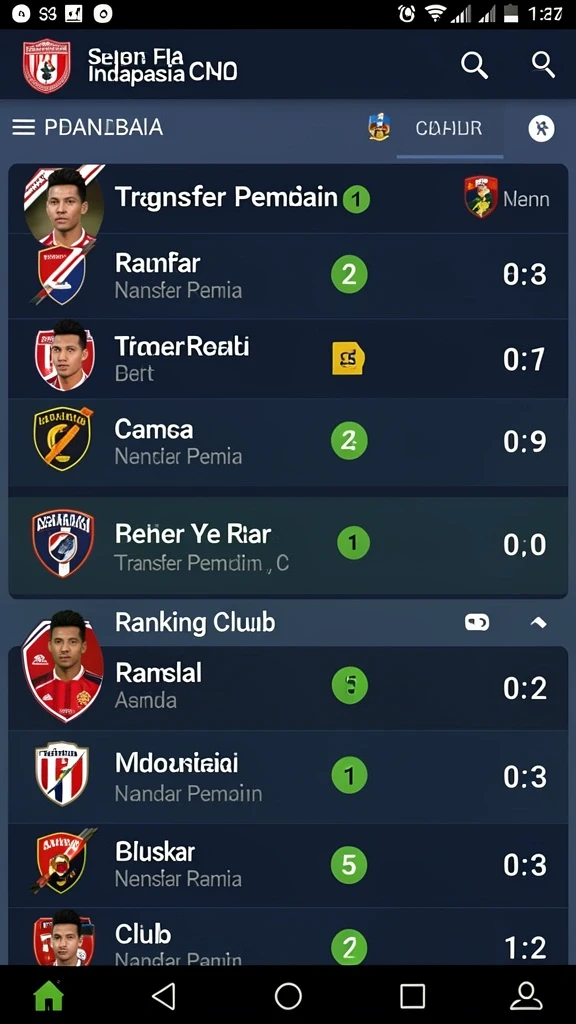Open the Club row
Screen dimensions: 576x1024
[x=288, y=937]
